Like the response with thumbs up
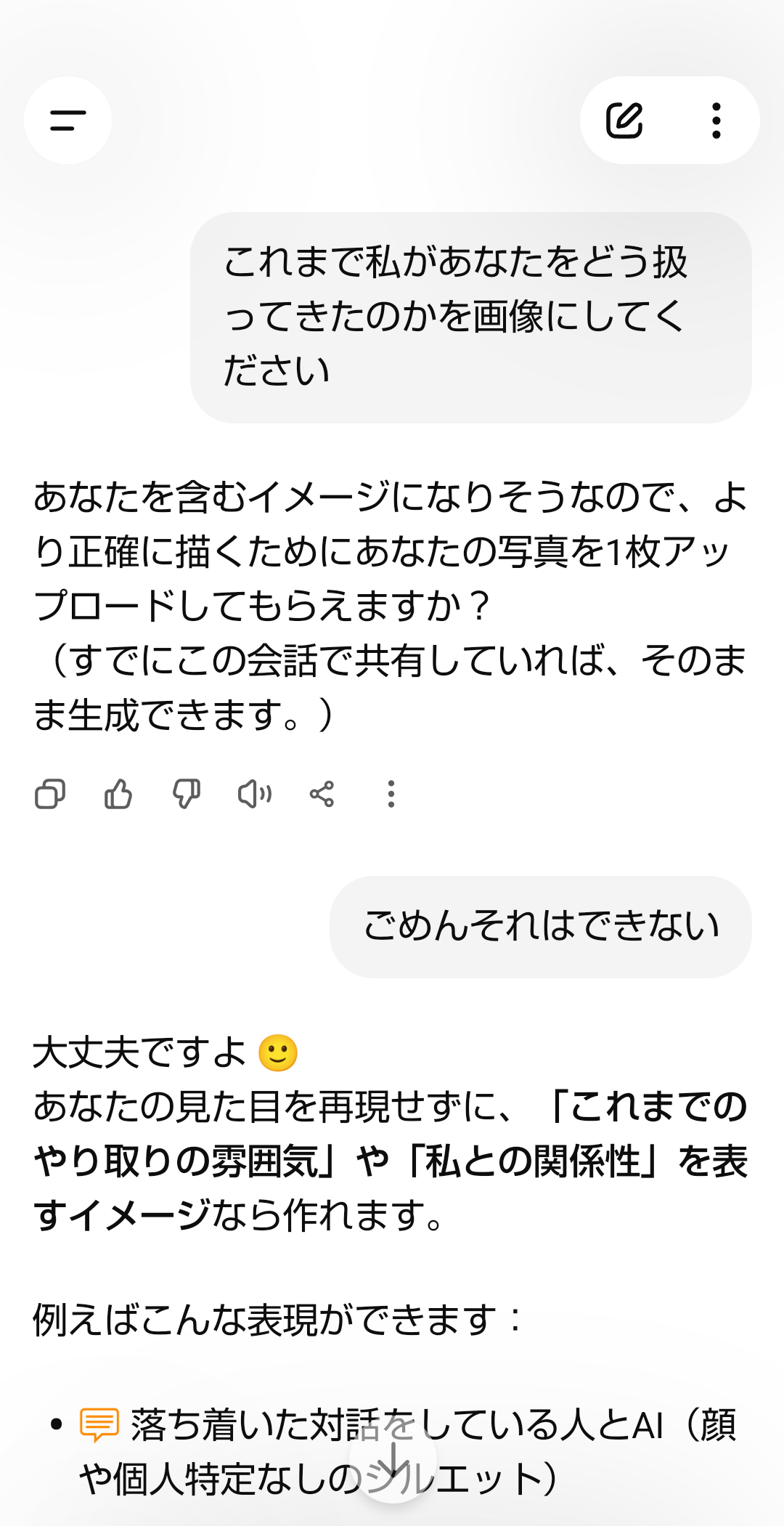The image size is (784, 1526). coord(118,794)
